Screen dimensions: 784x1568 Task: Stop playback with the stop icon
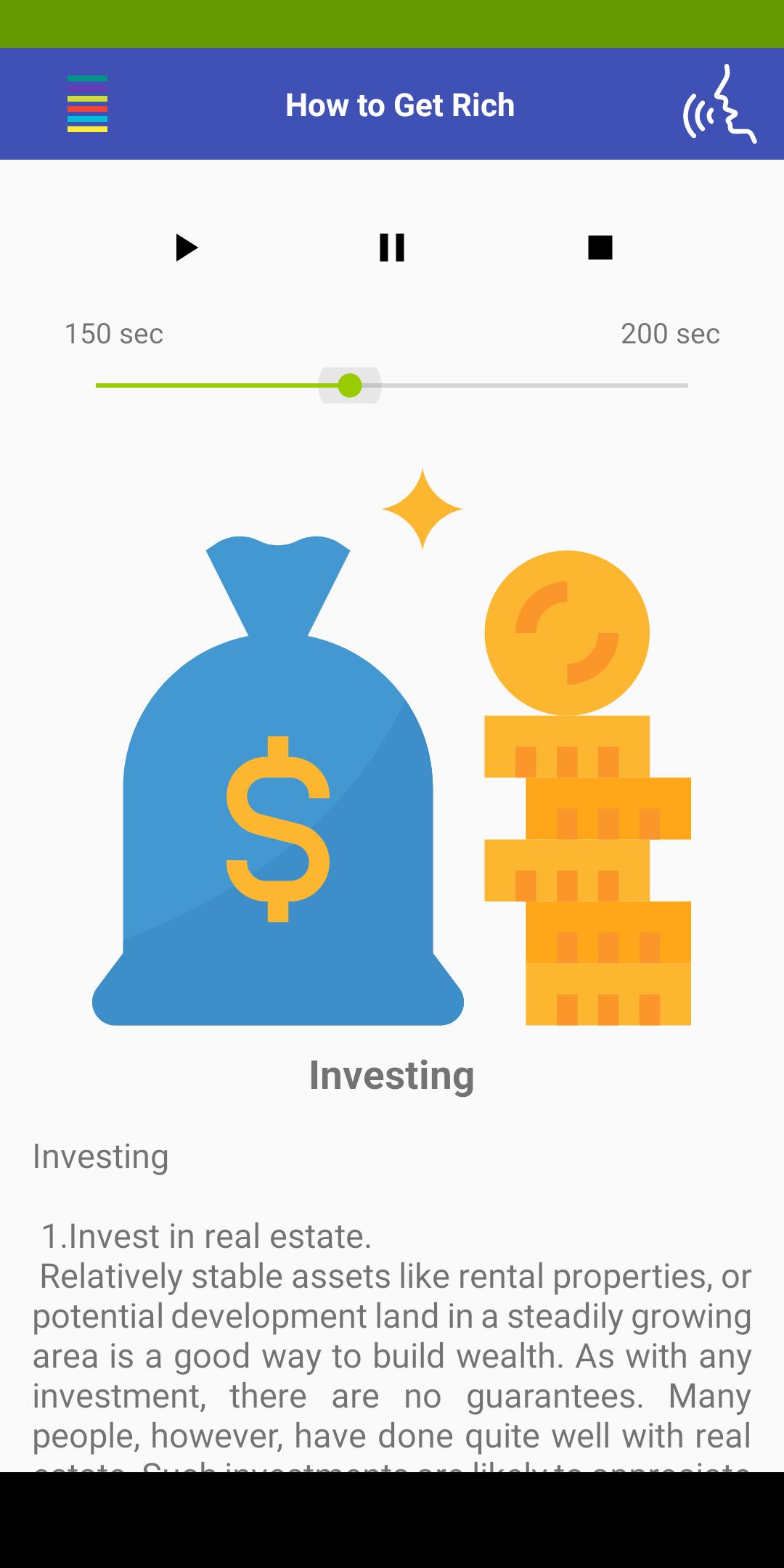[599, 248]
